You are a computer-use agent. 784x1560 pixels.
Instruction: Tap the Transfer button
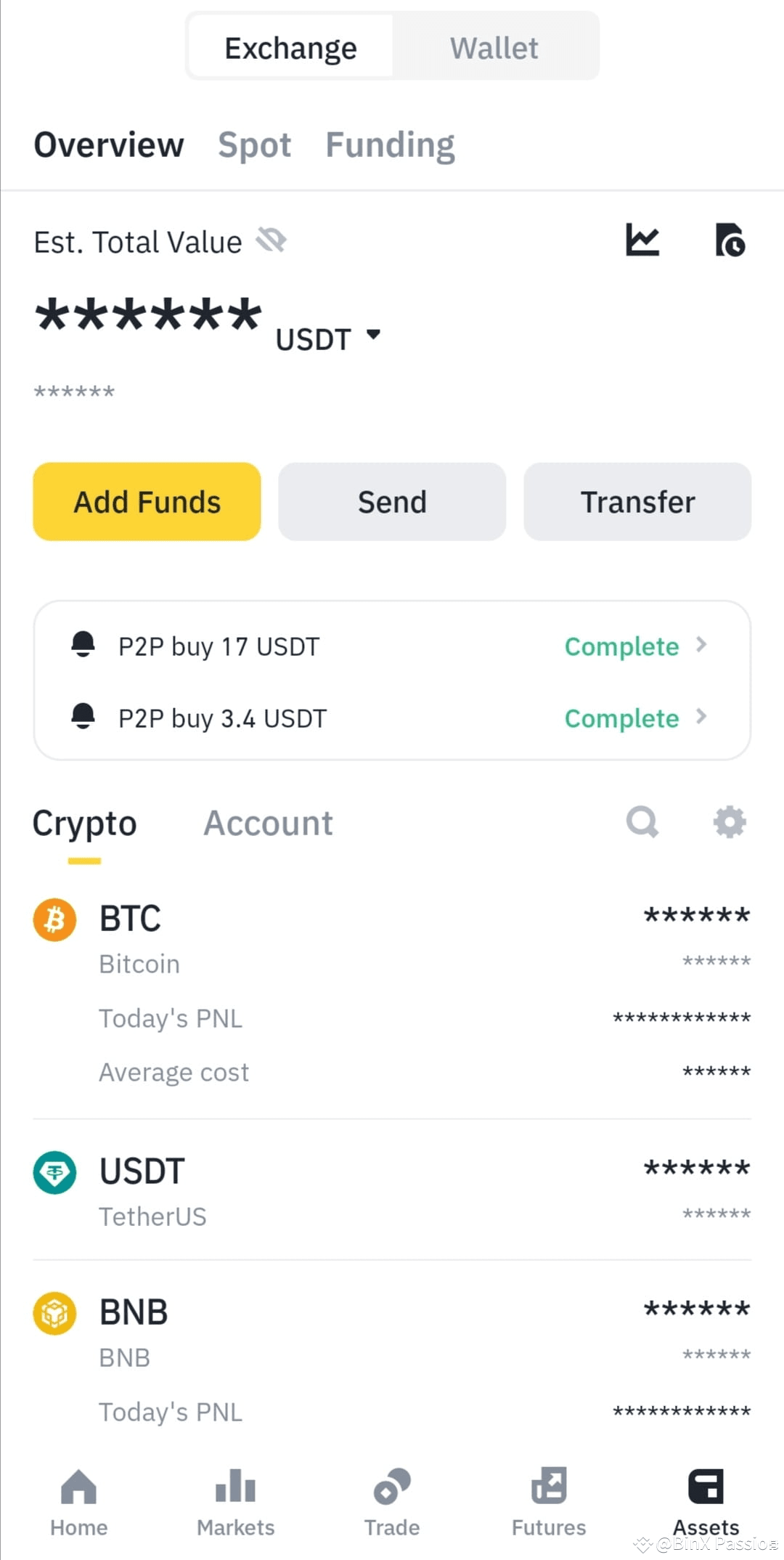click(x=637, y=501)
